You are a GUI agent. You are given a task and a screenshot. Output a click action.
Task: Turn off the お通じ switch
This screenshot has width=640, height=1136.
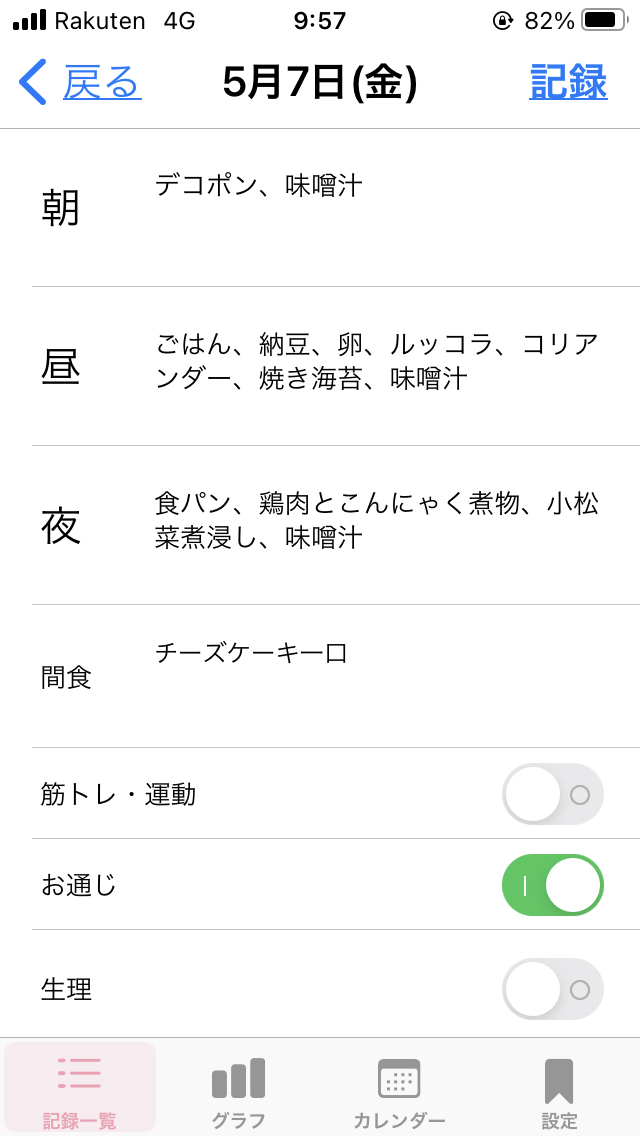(552, 885)
